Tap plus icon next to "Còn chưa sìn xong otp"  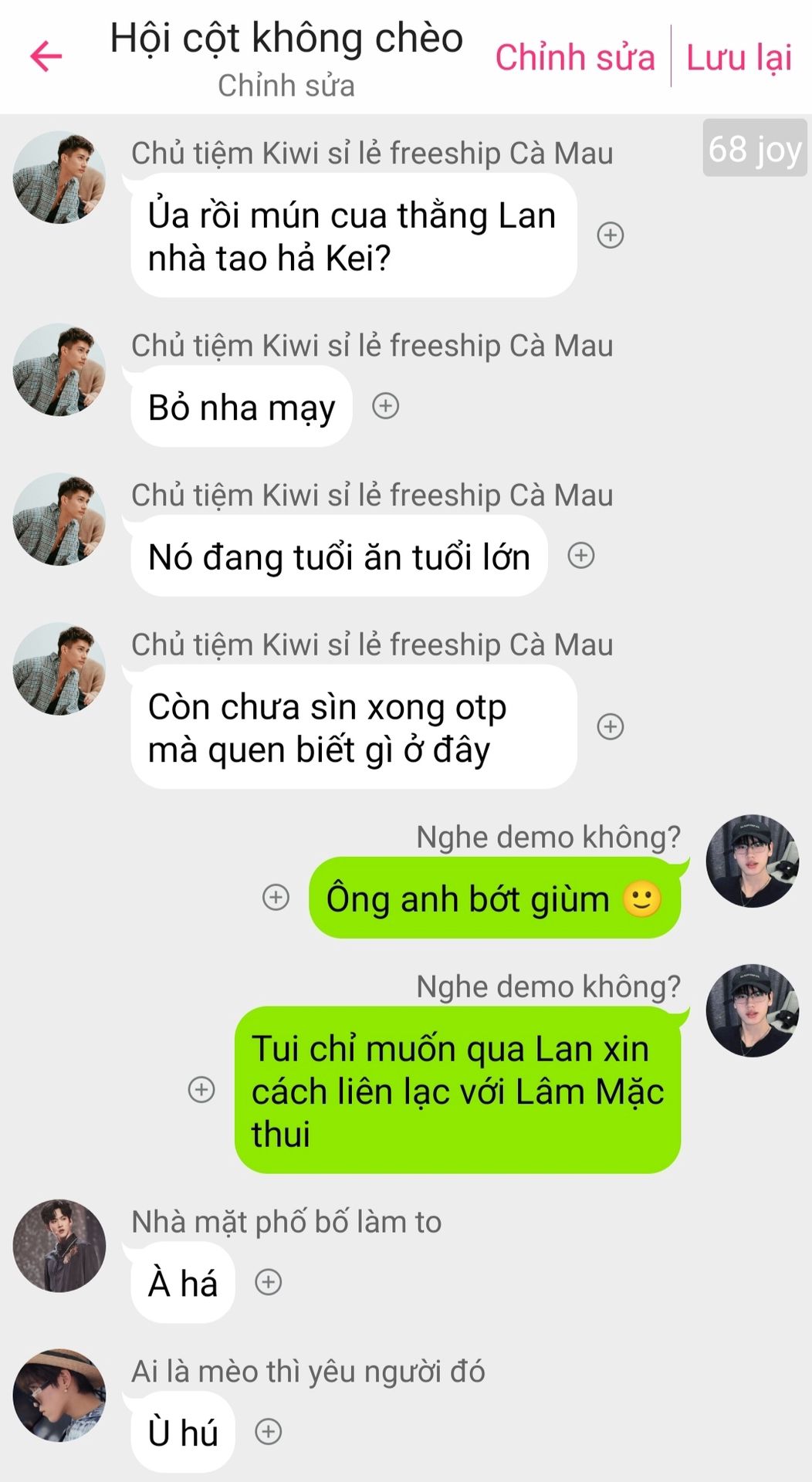pyautogui.click(x=611, y=726)
